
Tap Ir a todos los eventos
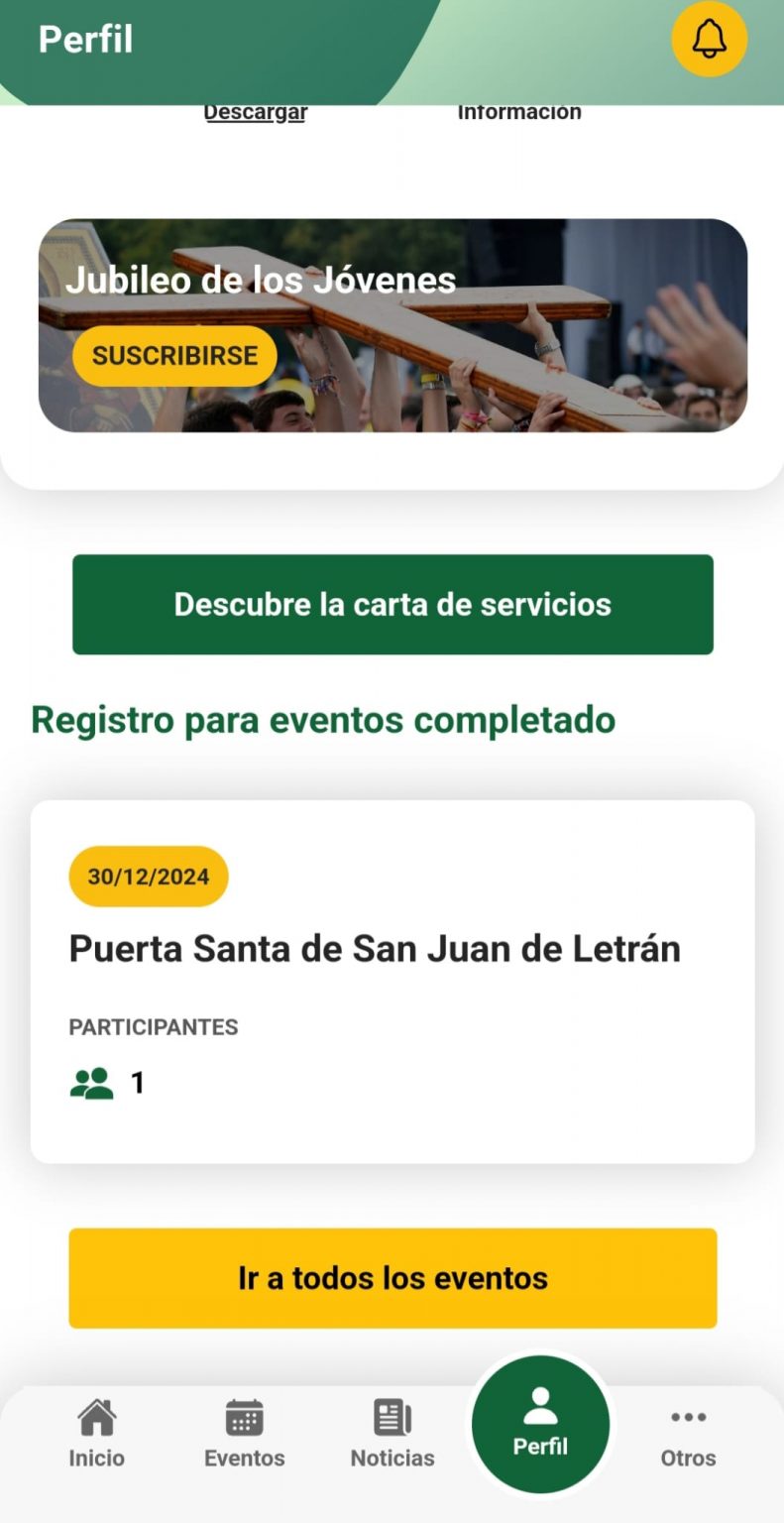coord(392,1278)
